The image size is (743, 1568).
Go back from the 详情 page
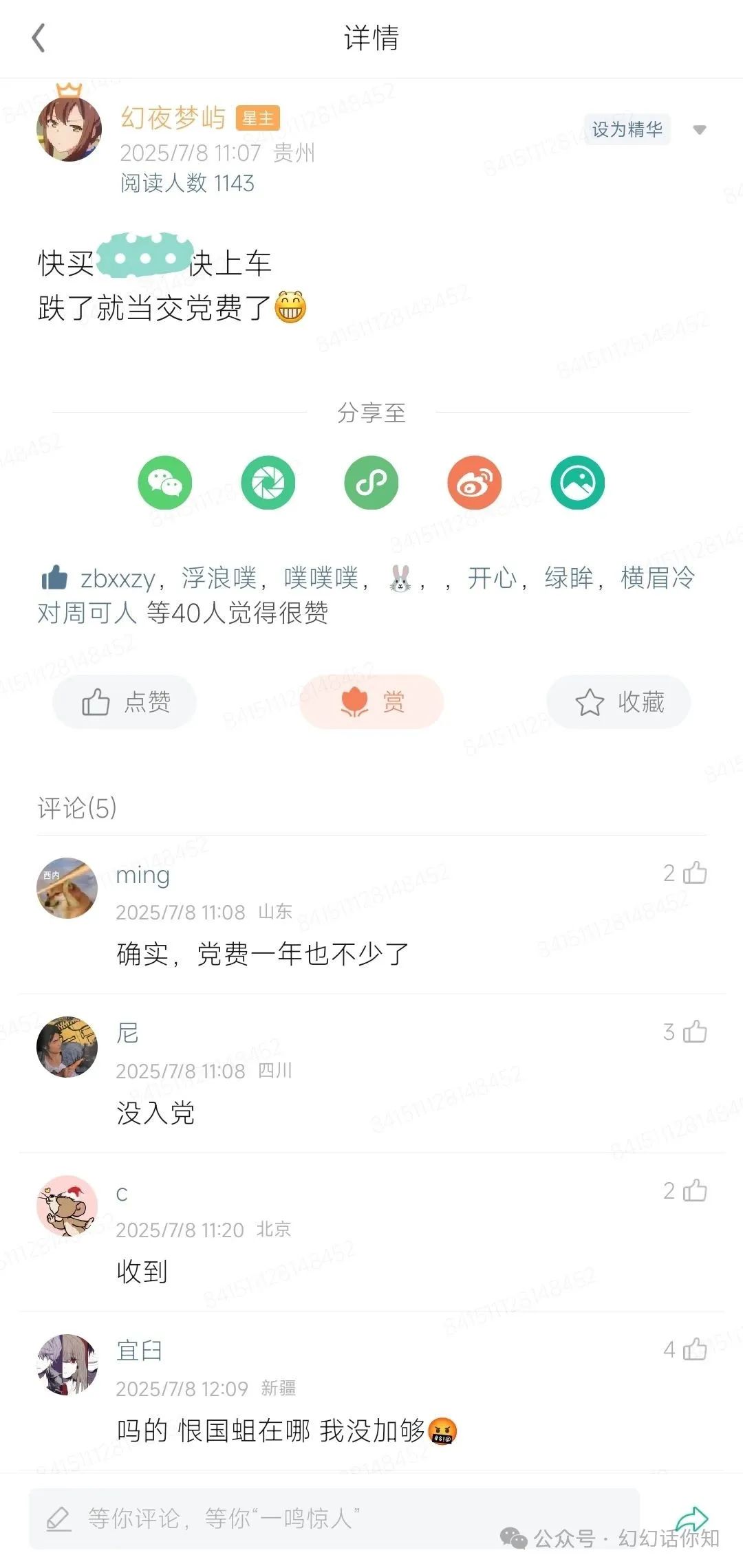coord(39,38)
